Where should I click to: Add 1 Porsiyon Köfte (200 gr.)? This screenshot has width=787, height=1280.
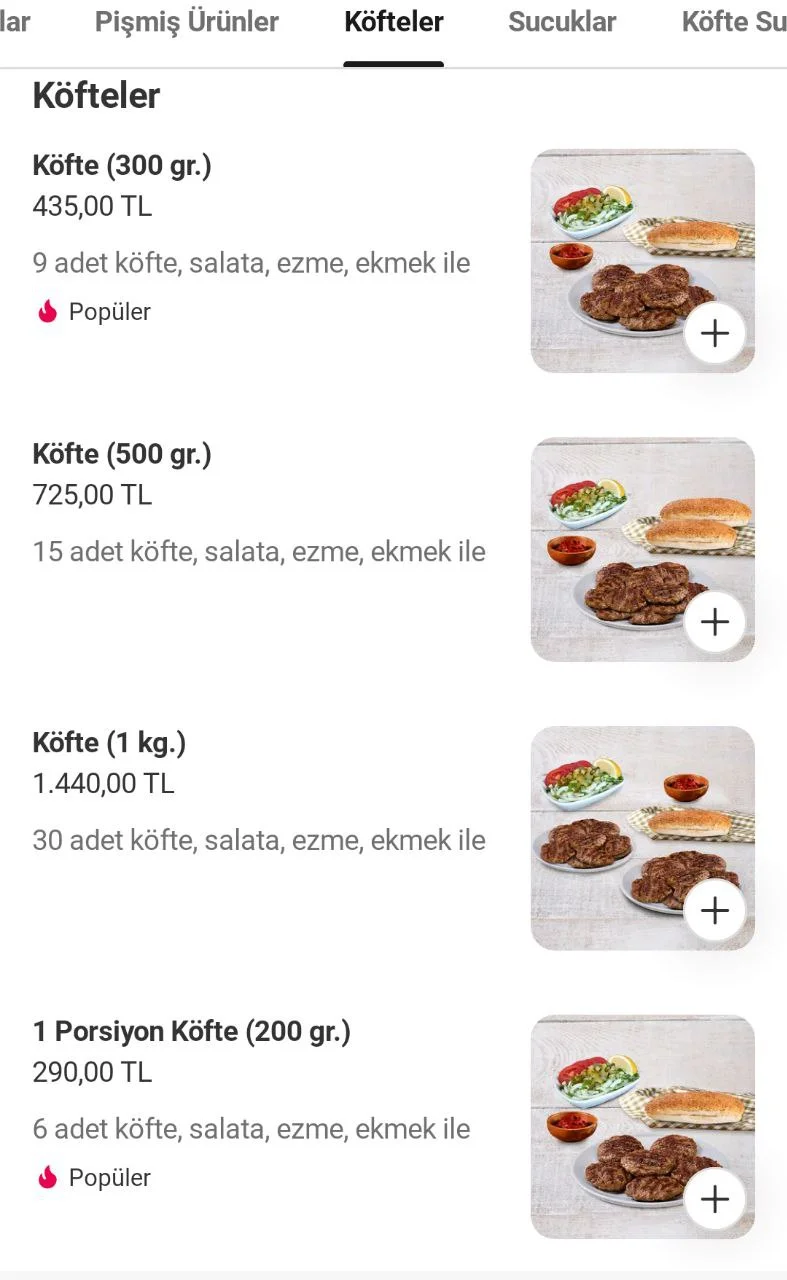click(x=715, y=1199)
